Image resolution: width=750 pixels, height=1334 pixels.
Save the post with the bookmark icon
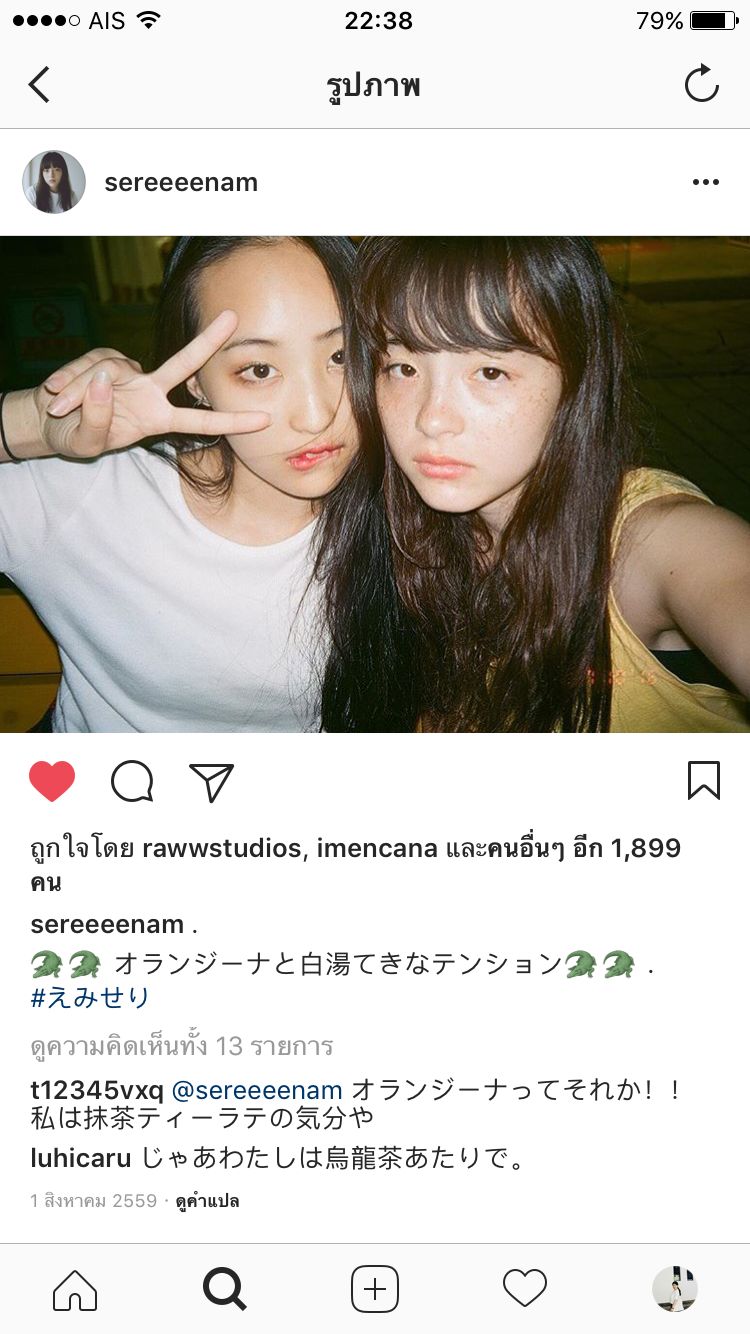703,780
